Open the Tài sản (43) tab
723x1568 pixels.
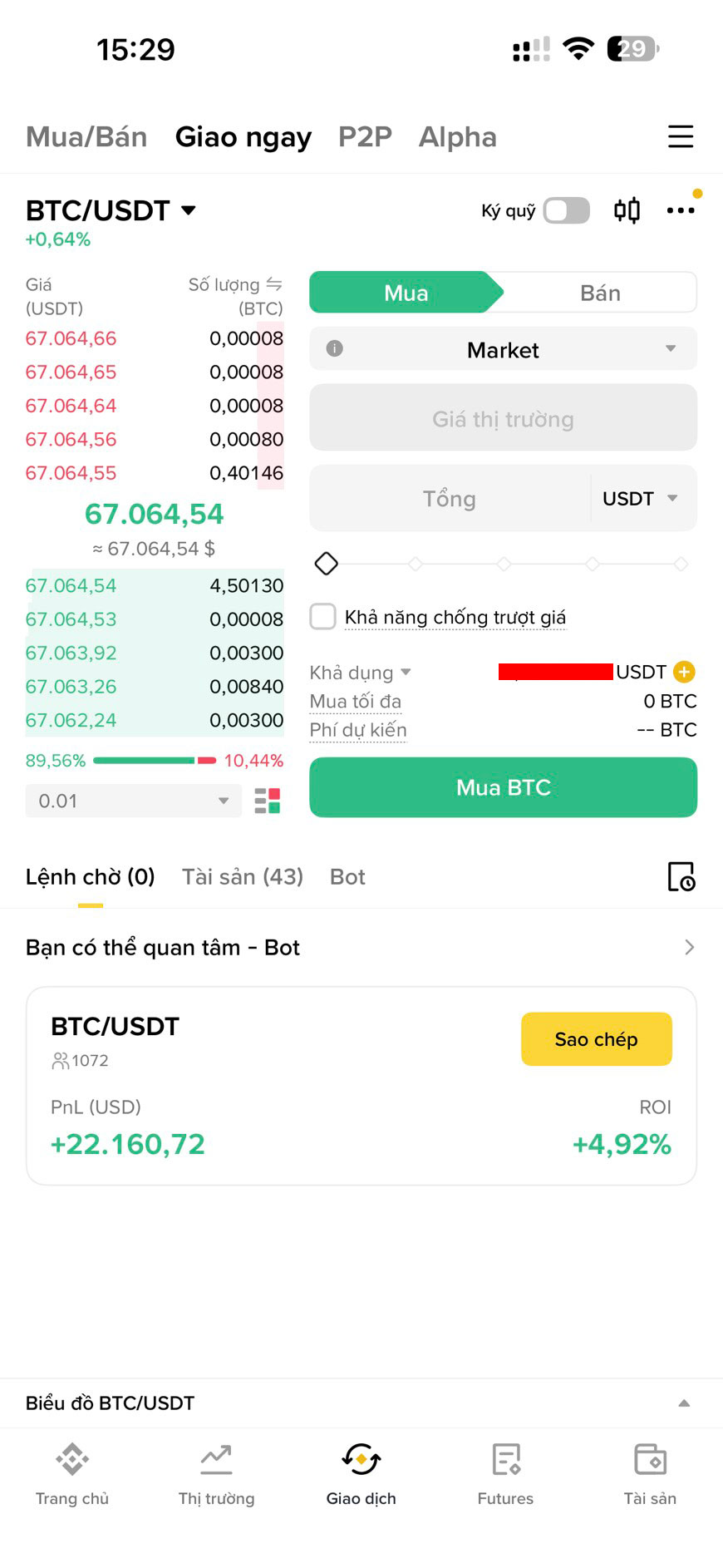[x=242, y=876]
